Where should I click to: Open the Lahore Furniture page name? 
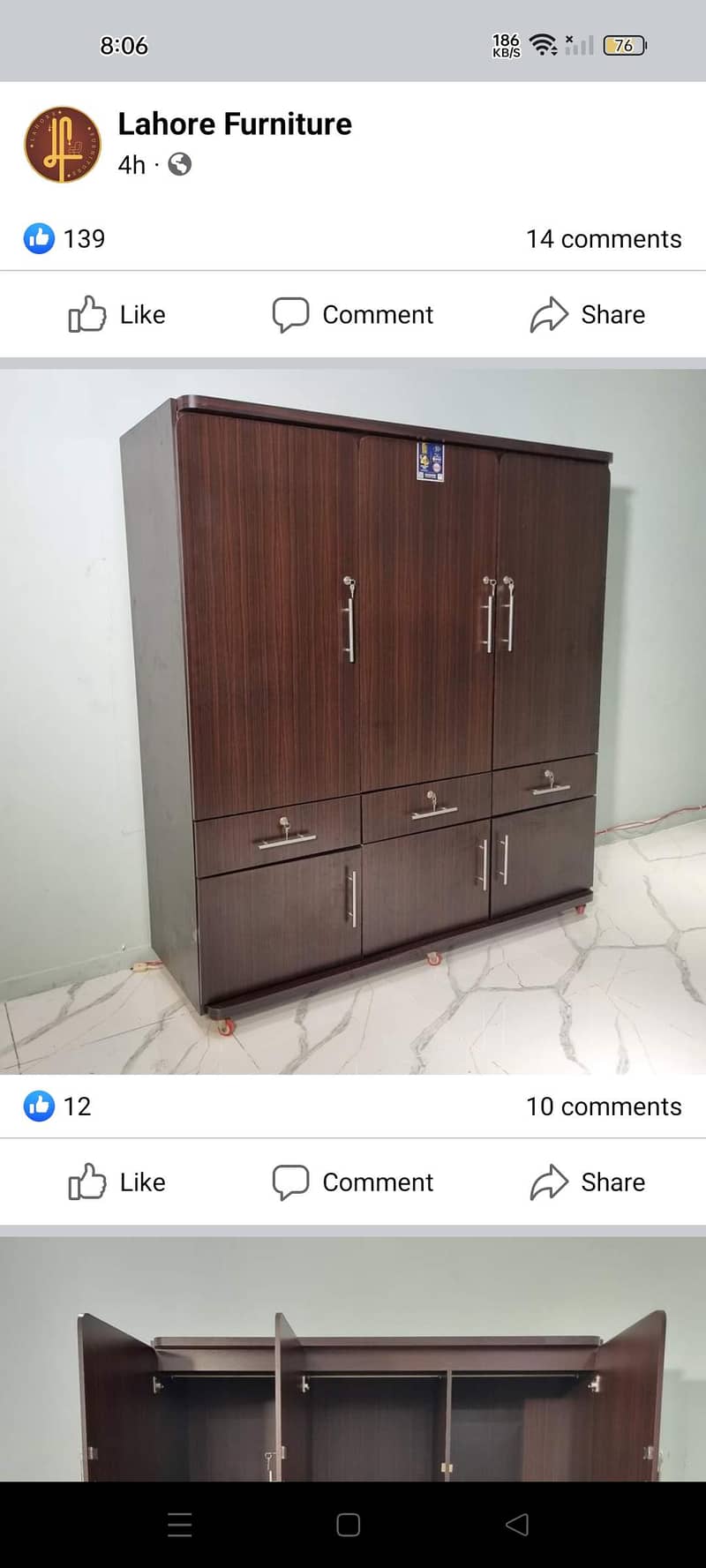tap(235, 124)
